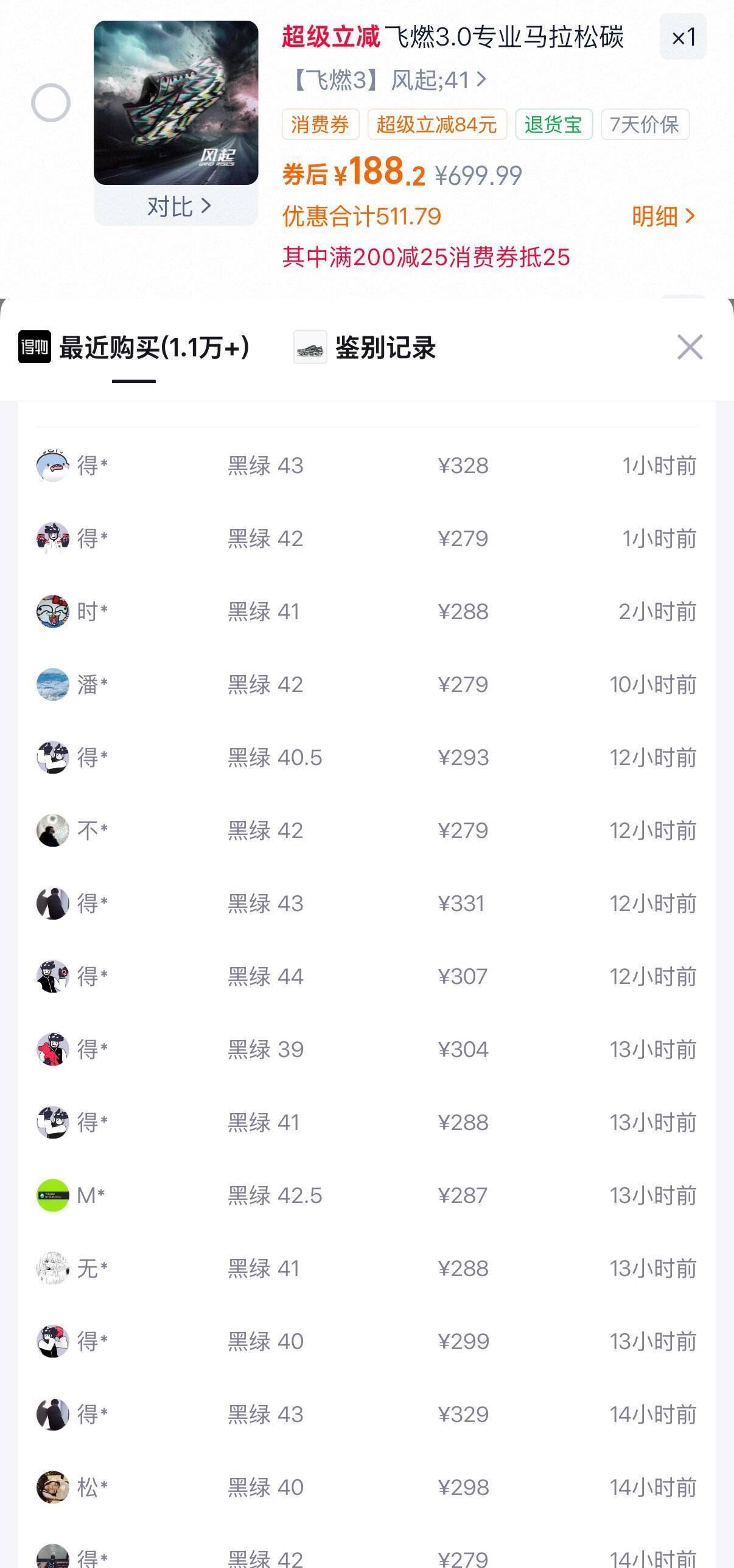Click the sneaker icon beside 鉴别记录

coord(310,348)
